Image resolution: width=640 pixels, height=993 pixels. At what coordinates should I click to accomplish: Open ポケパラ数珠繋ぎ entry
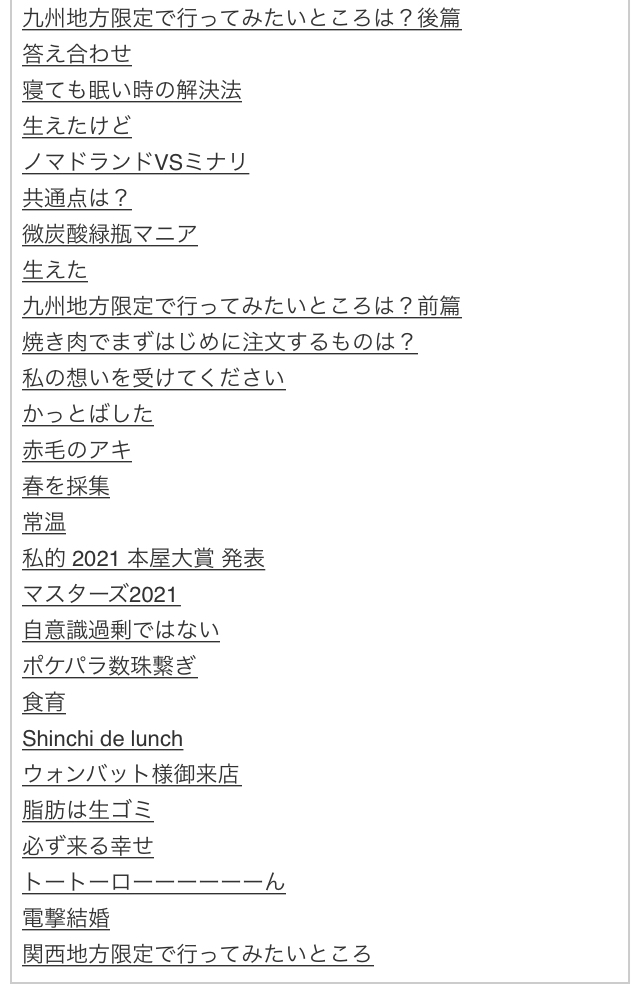point(110,666)
